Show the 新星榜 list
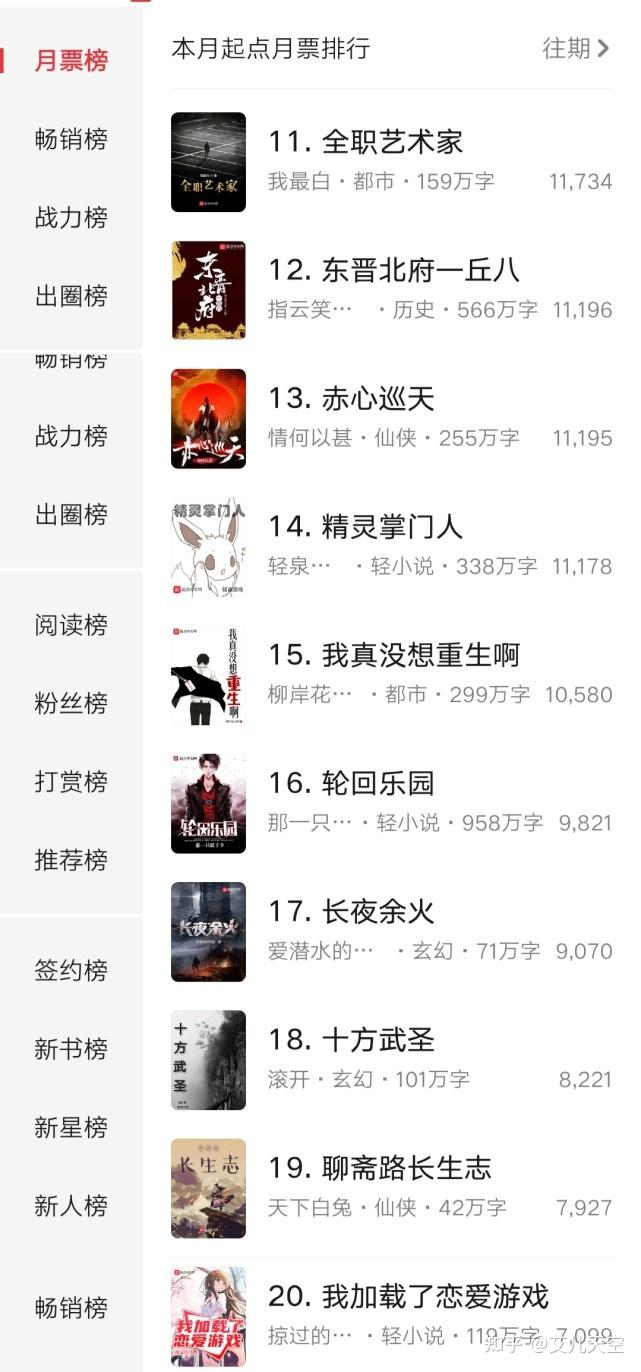The width and height of the screenshot is (641, 1372). [x=71, y=1127]
